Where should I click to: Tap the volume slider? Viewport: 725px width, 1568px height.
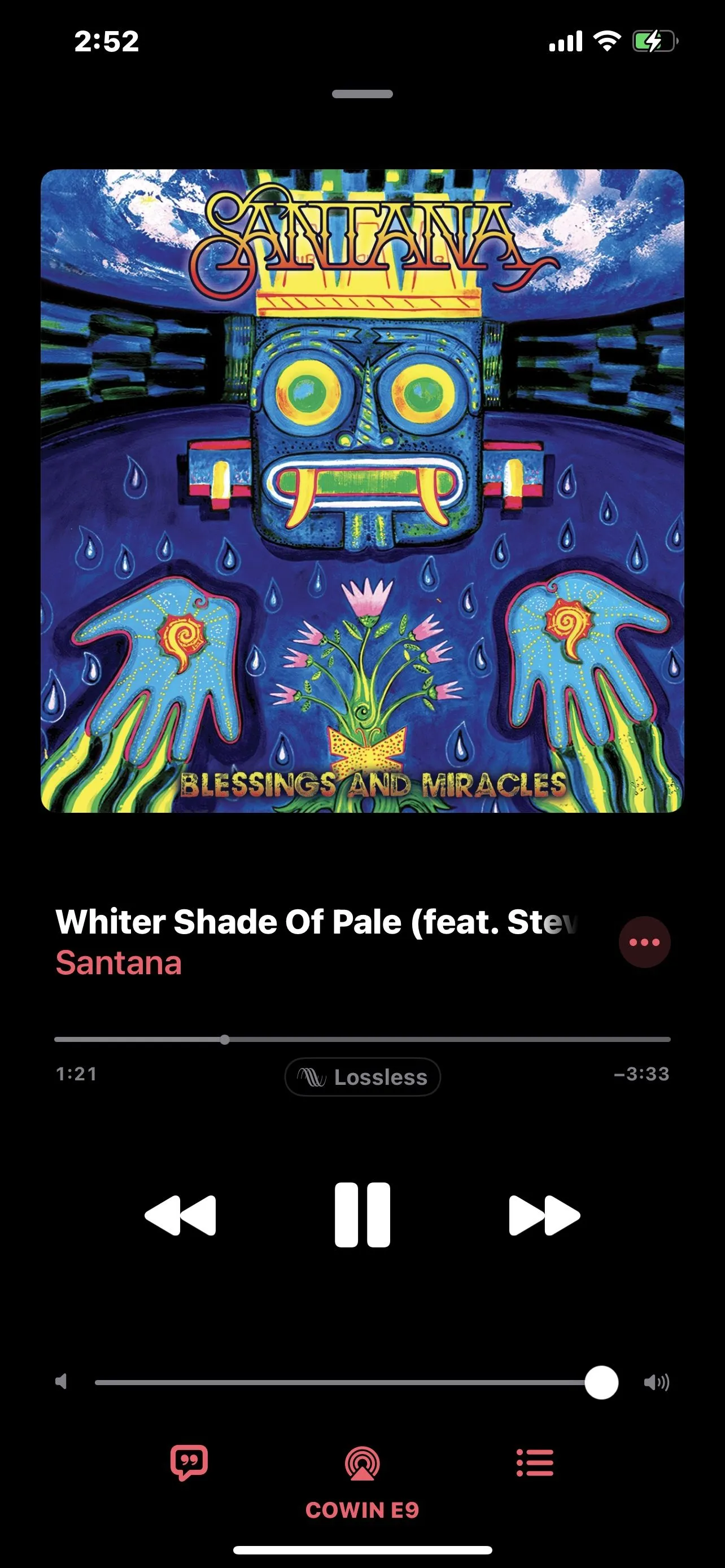tap(347, 1382)
